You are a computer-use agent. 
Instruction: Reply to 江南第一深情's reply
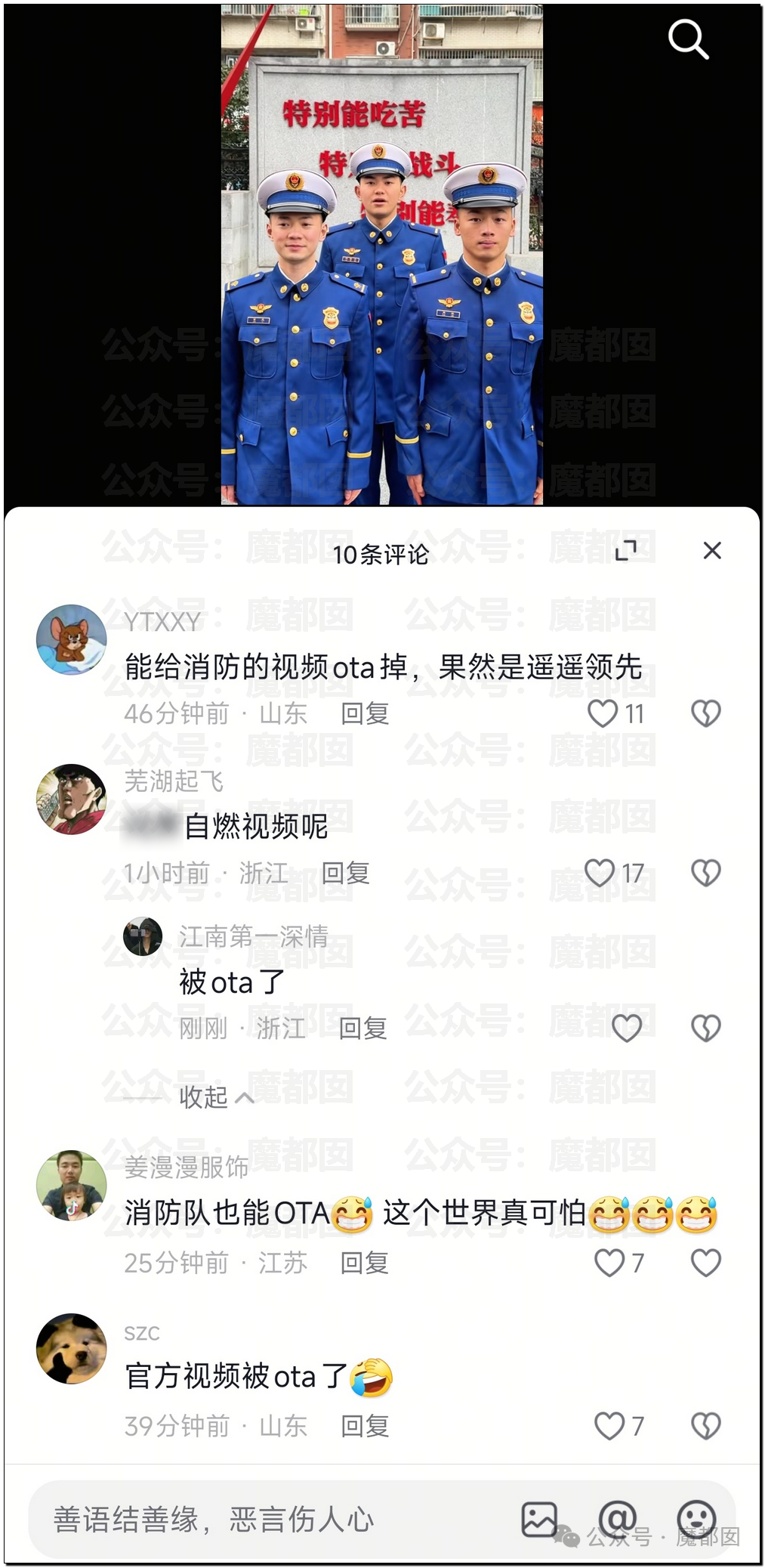coord(363,1028)
